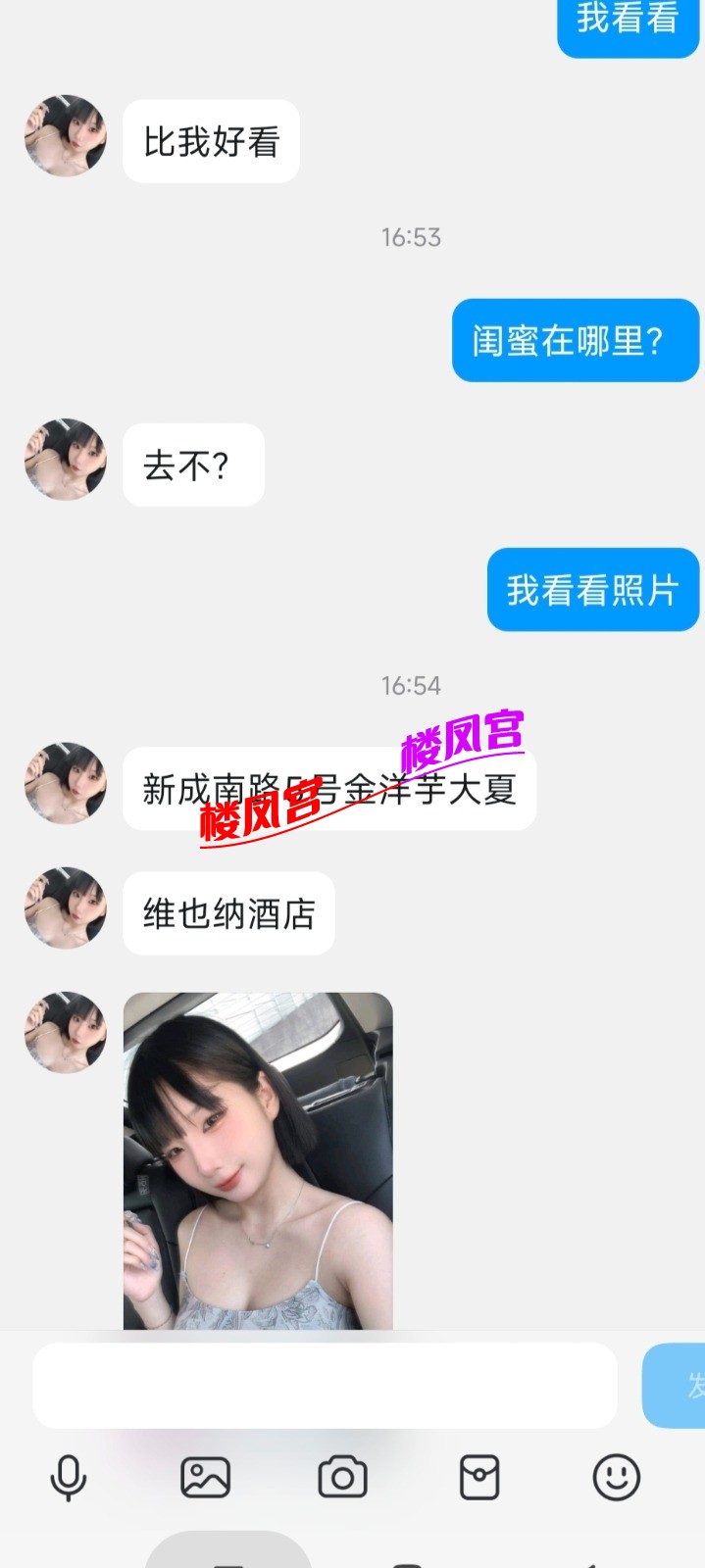The height and width of the screenshot is (1568, 705).
Task: Open the image gallery picker
Action: pos(205,1477)
